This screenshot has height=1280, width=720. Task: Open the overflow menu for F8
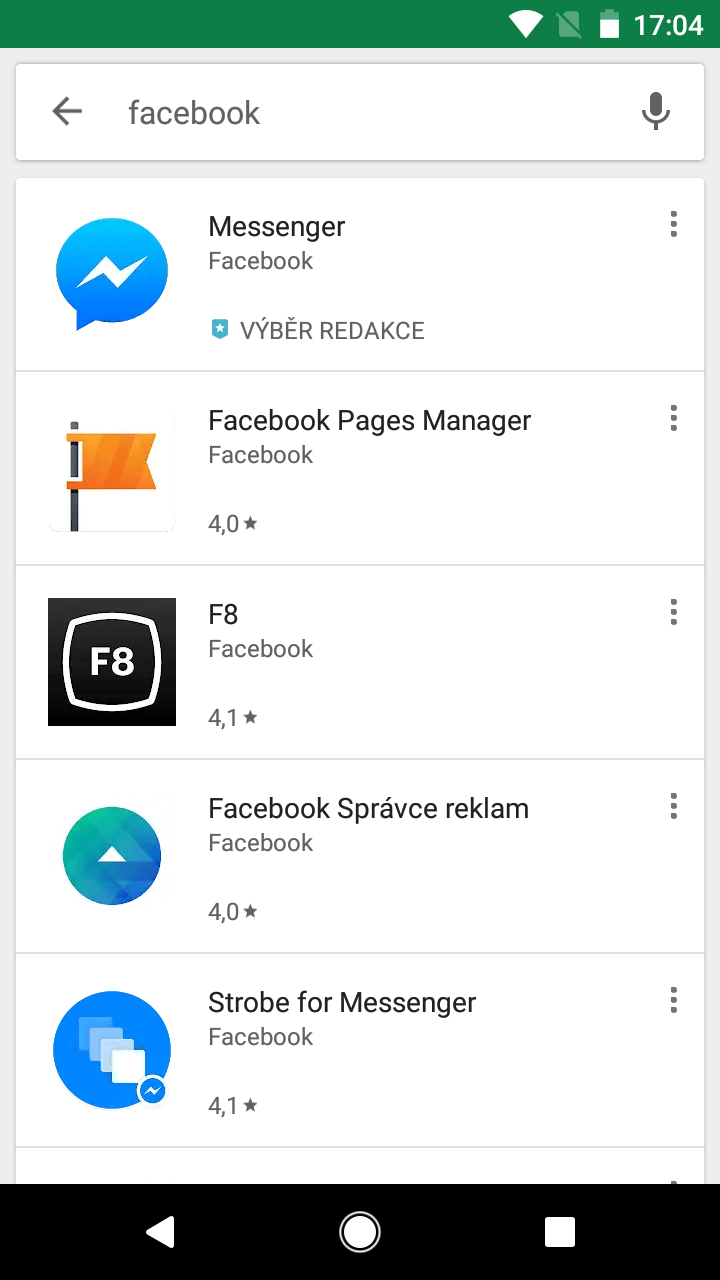coord(674,612)
